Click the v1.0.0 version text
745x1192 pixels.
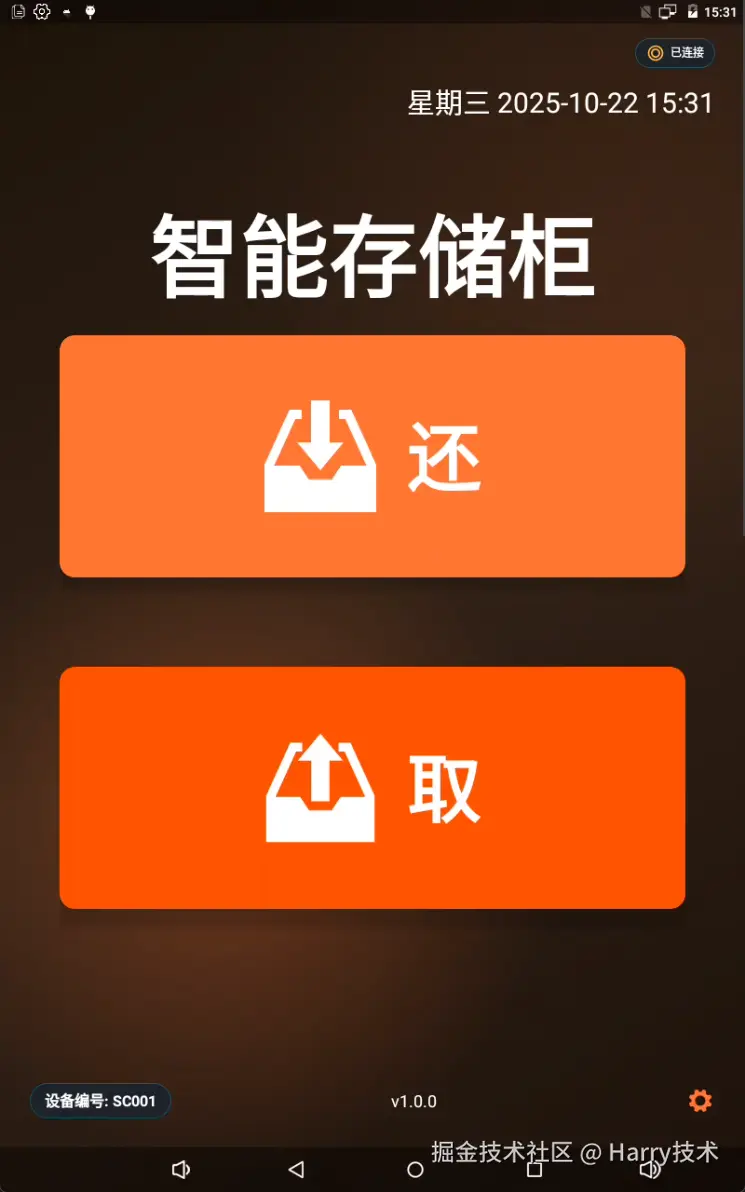[x=414, y=1100]
